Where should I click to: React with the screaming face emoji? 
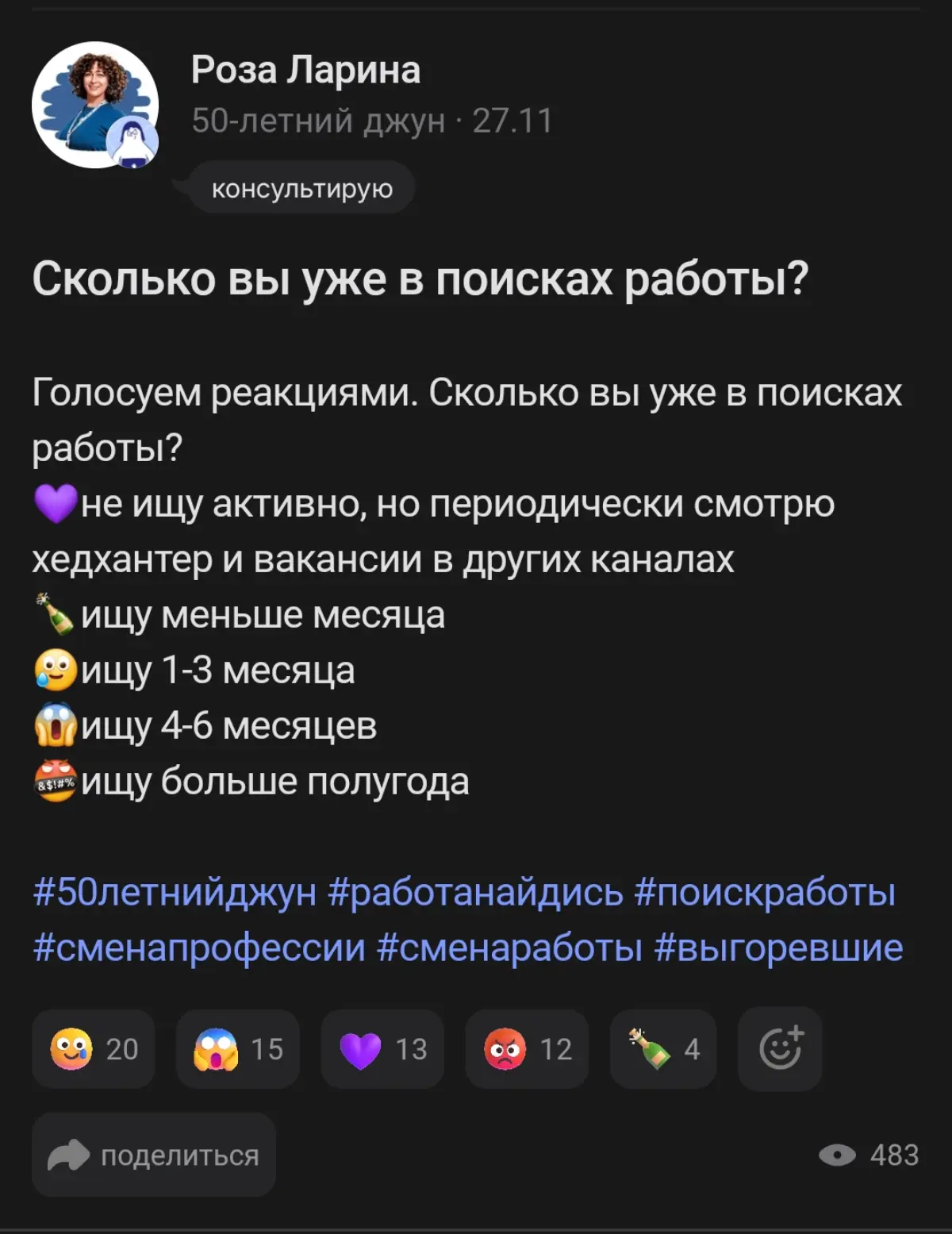[x=237, y=1049]
